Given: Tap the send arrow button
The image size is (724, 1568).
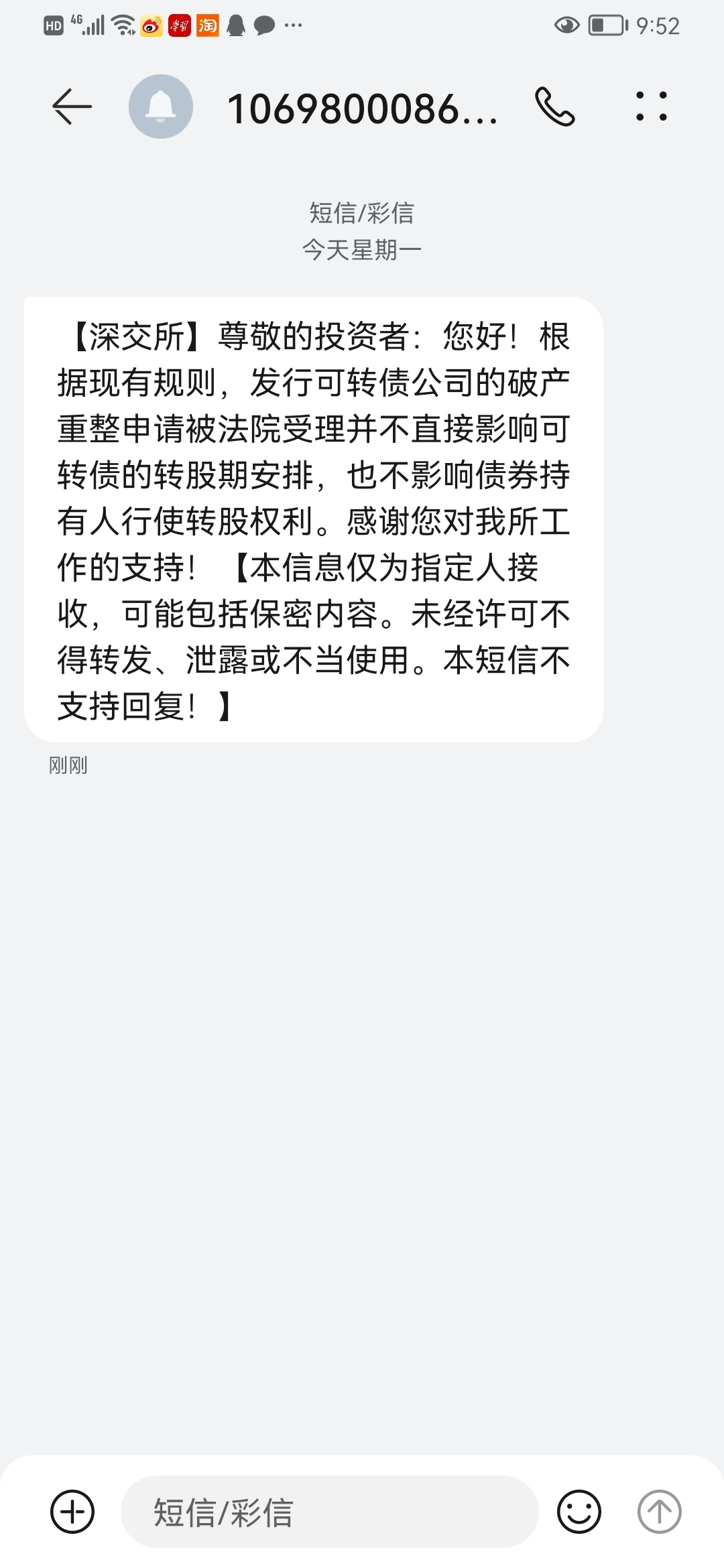Looking at the screenshot, I should point(659,1512).
